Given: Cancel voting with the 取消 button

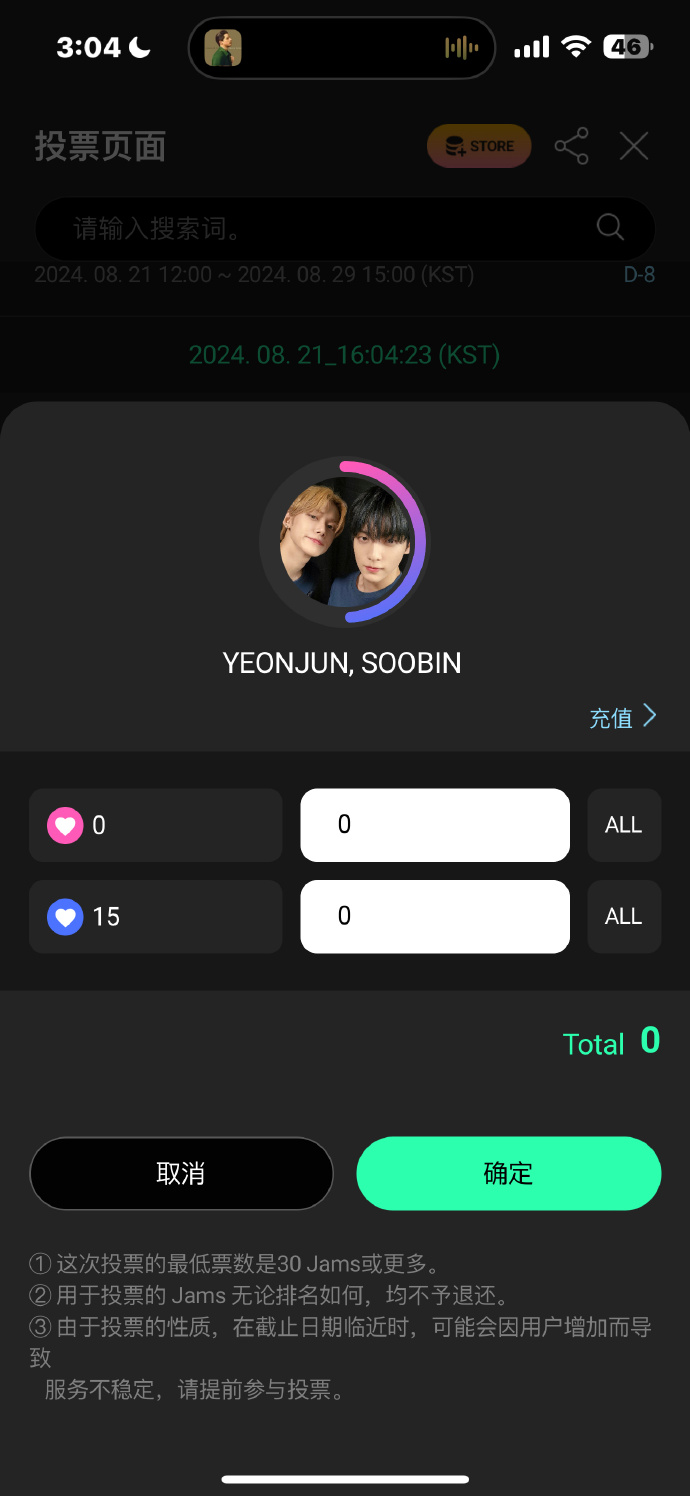Looking at the screenshot, I should pyautogui.click(x=181, y=1173).
